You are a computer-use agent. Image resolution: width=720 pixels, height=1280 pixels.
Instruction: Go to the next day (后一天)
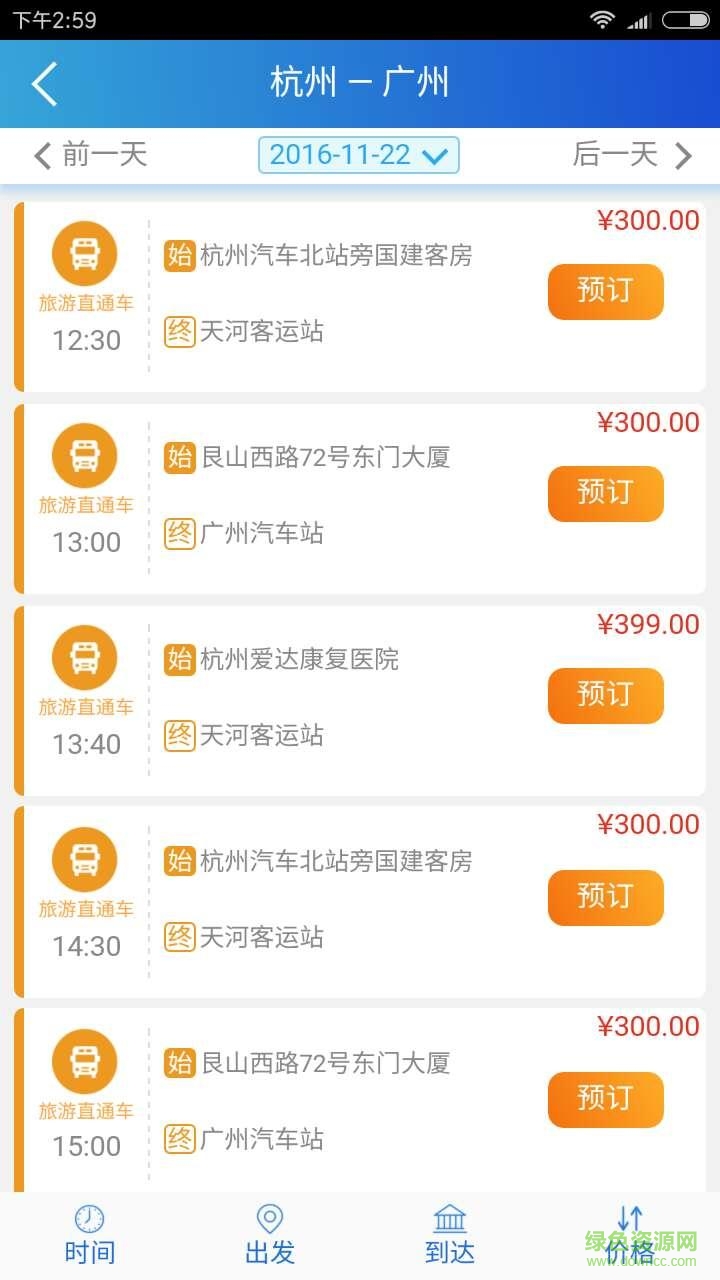[x=632, y=155]
